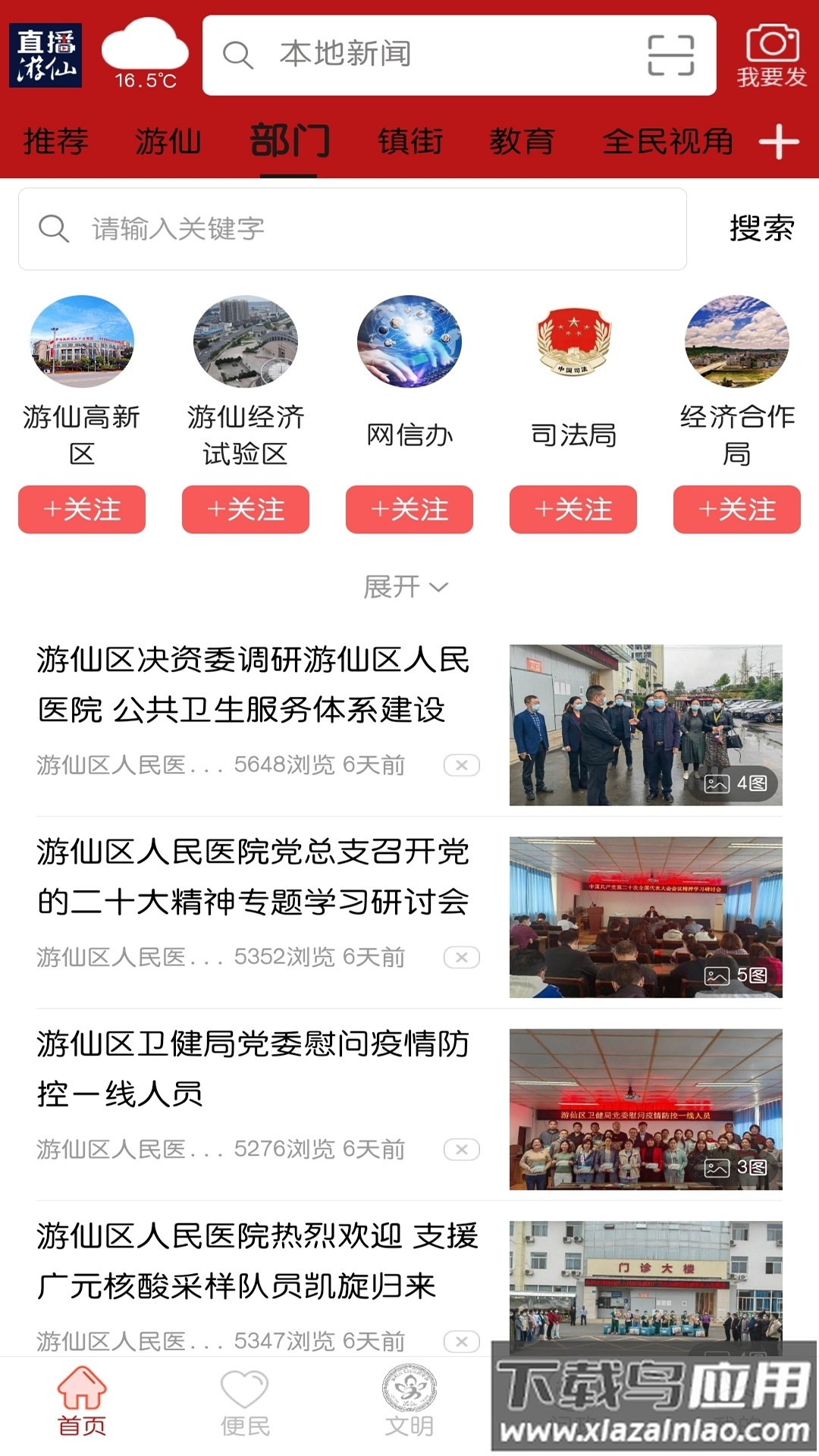Remove the 决资委调研人民医院 article from feed
Image resolution: width=819 pixels, height=1456 pixels.
point(461,765)
